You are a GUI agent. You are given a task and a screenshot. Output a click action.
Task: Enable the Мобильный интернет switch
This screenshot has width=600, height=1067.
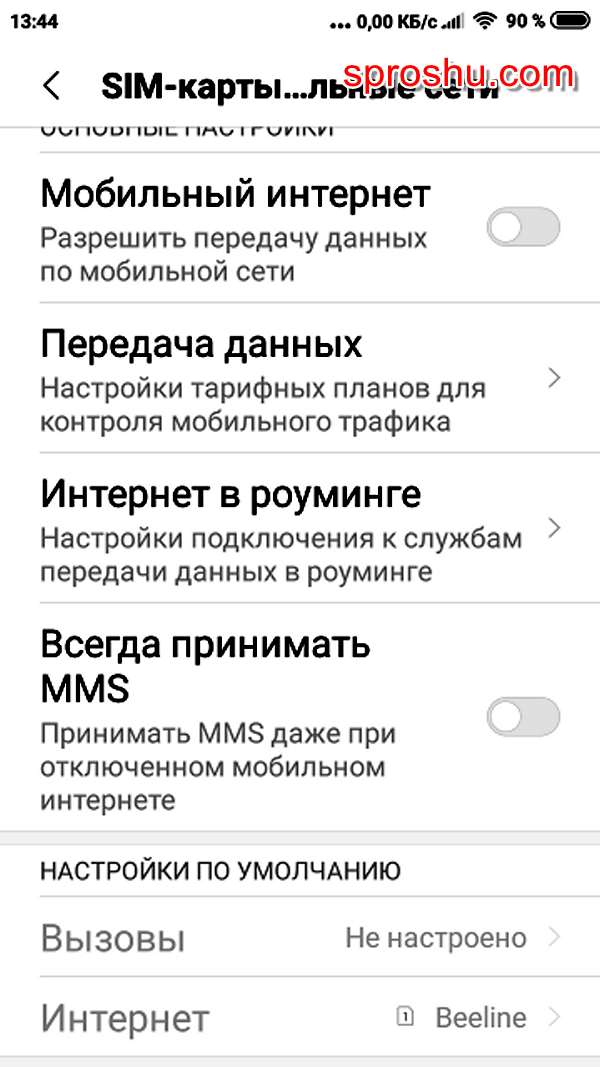coord(523,227)
